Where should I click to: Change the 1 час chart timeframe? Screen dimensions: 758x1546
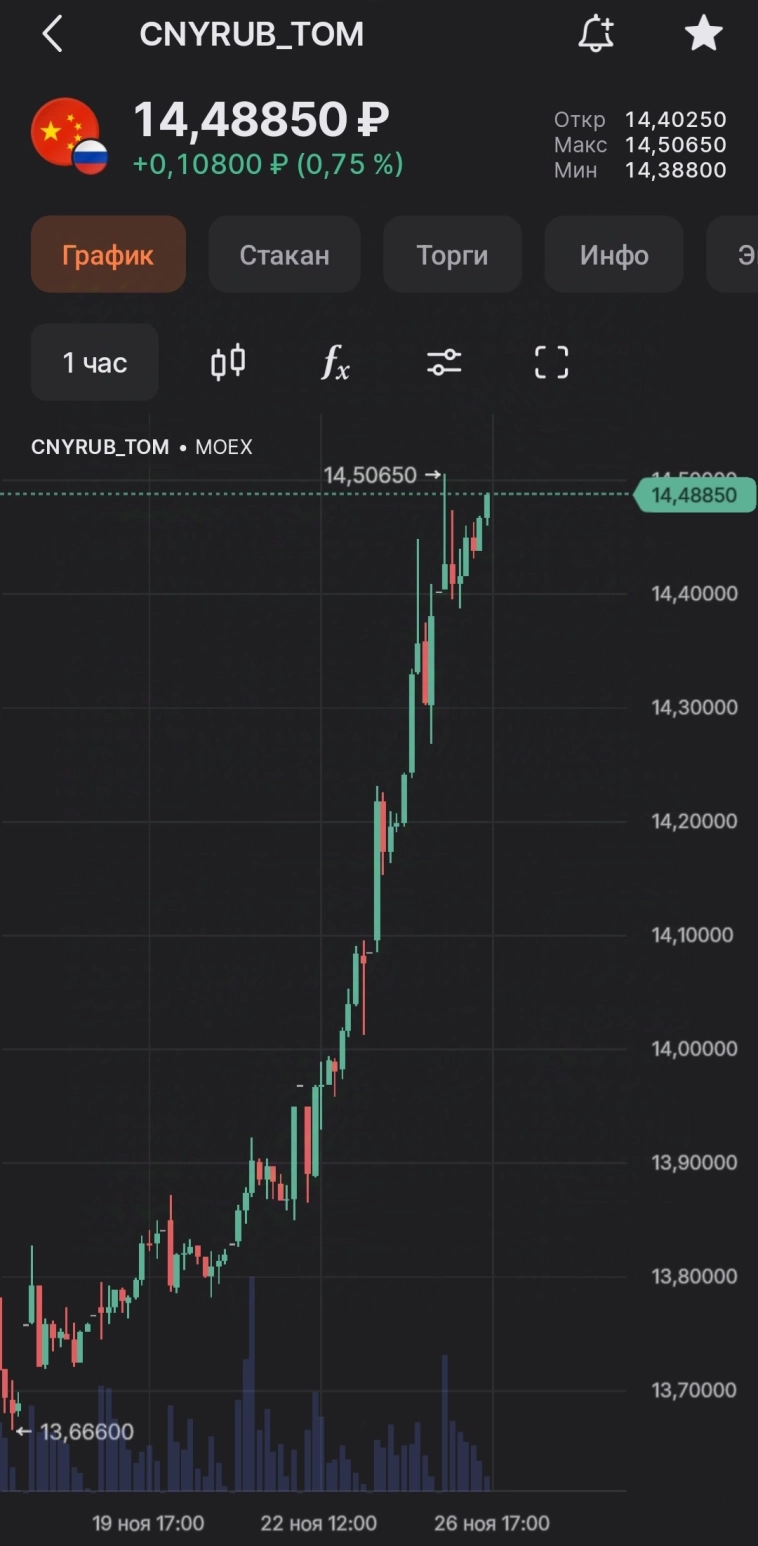coord(95,362)
